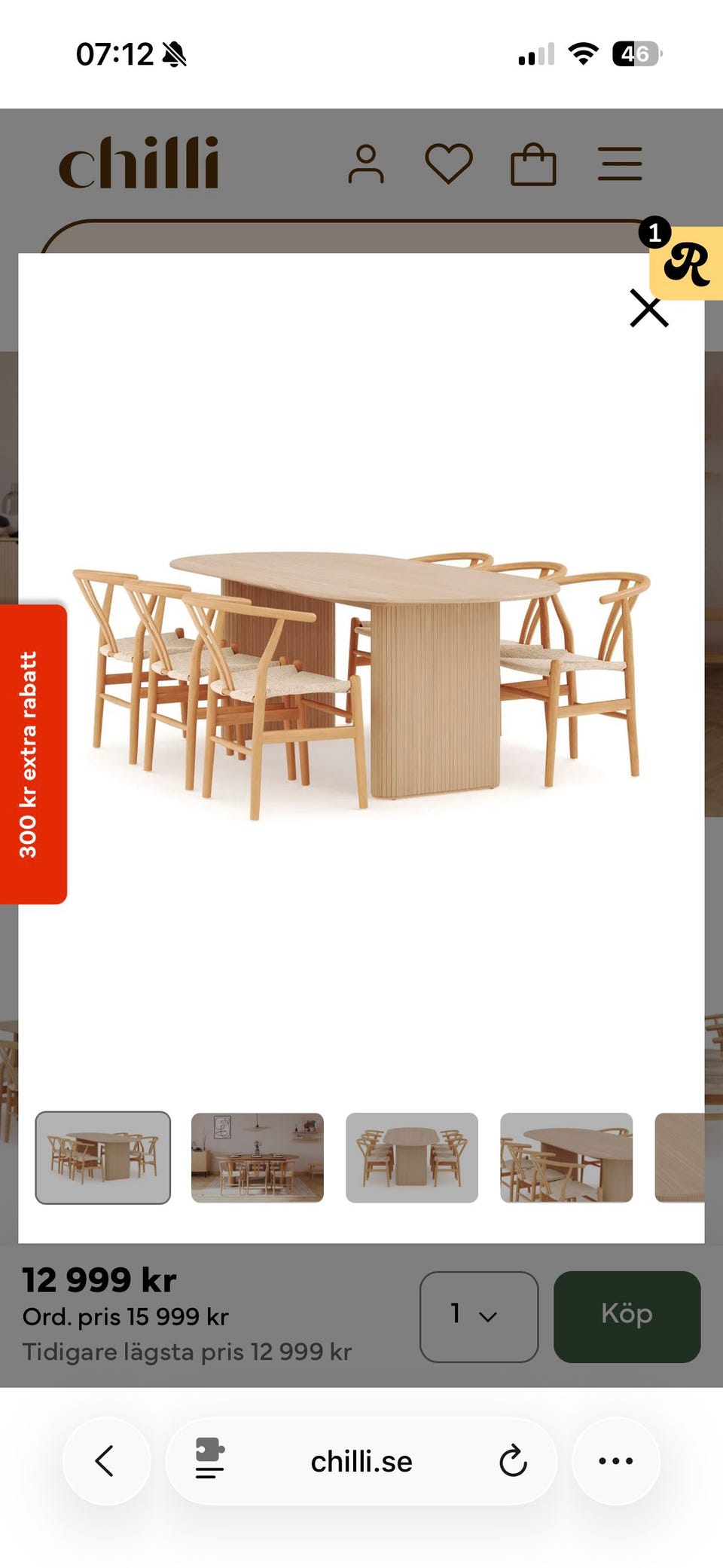This screenshot has width=723, height=1568.
Task: Open the browser extensions puzzle icon
Action: pos(209,1460)
